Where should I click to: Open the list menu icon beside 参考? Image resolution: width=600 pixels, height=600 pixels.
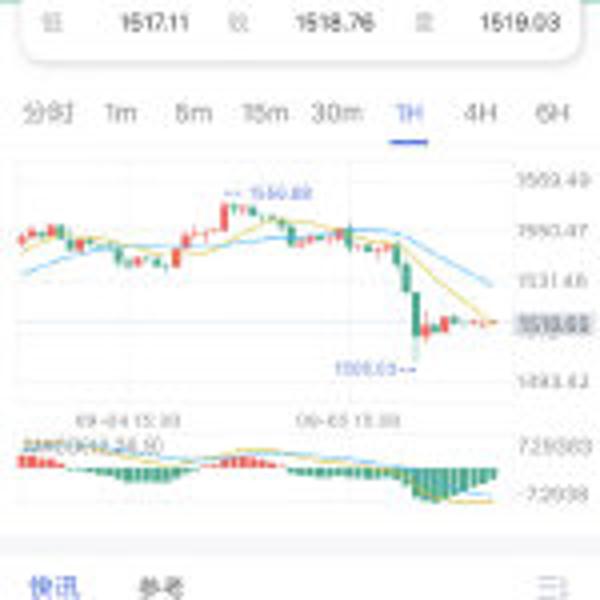coord(548,587)
